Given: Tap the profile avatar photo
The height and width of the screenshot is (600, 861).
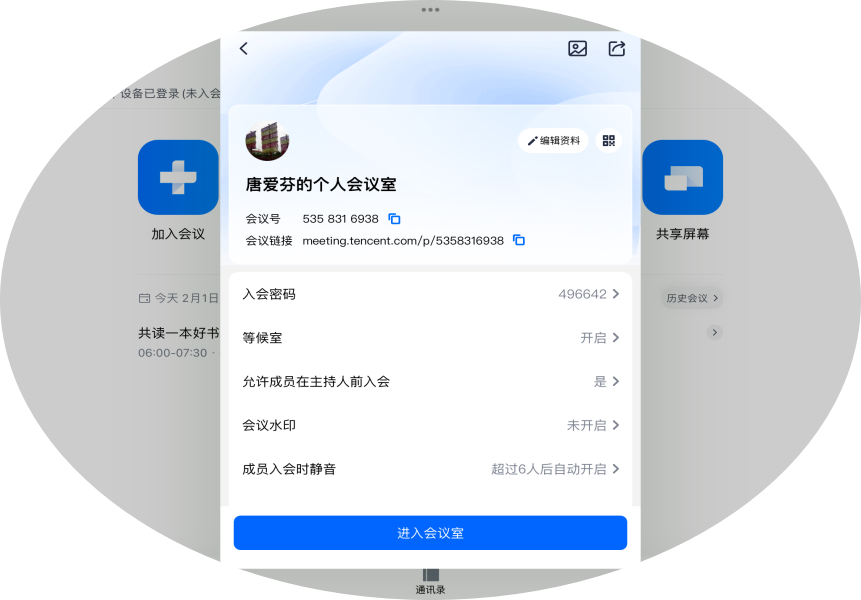Looking at the screenshot, I should coord(267,141).
